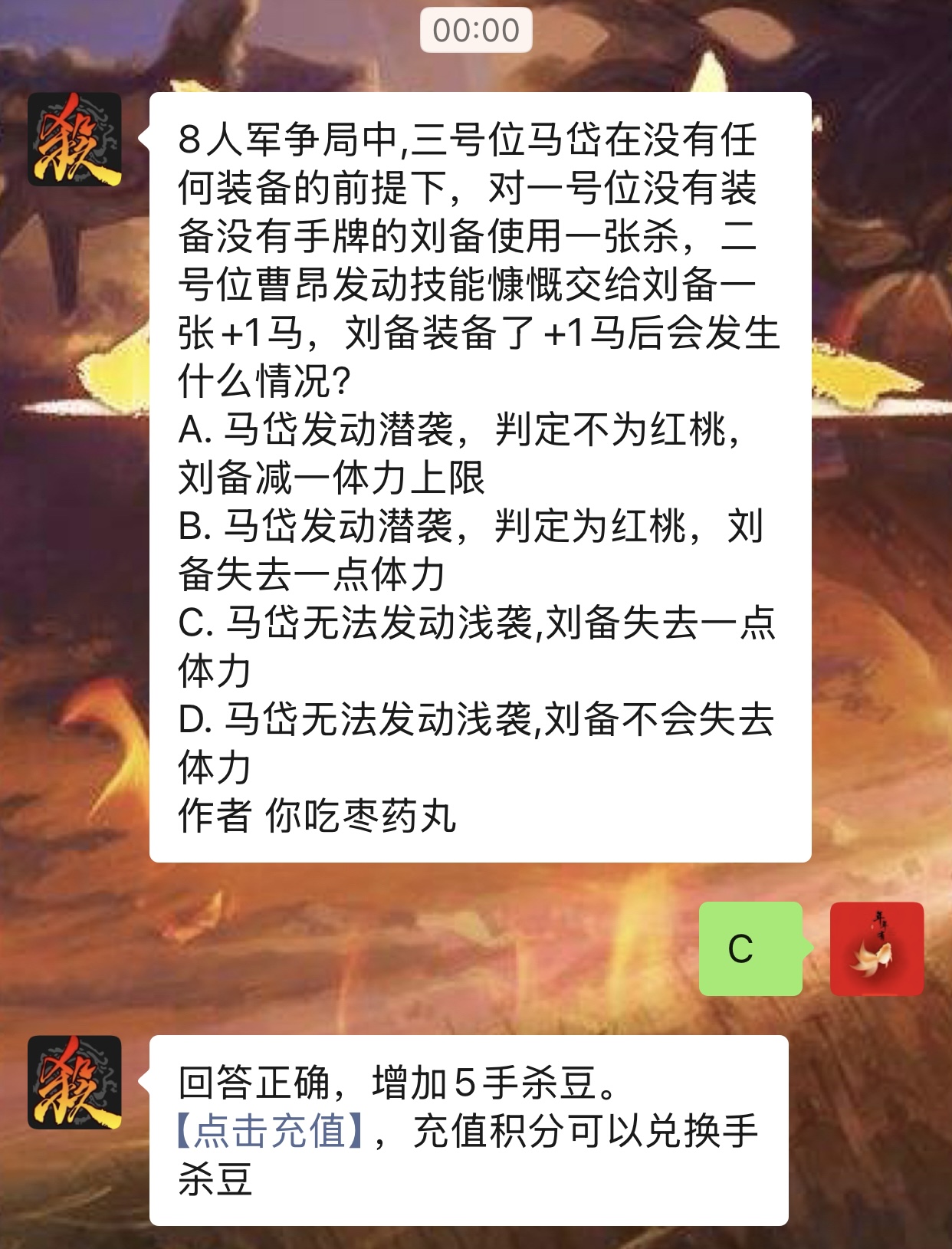Tap the sender avatar beside the quiz question

[74, 140]
